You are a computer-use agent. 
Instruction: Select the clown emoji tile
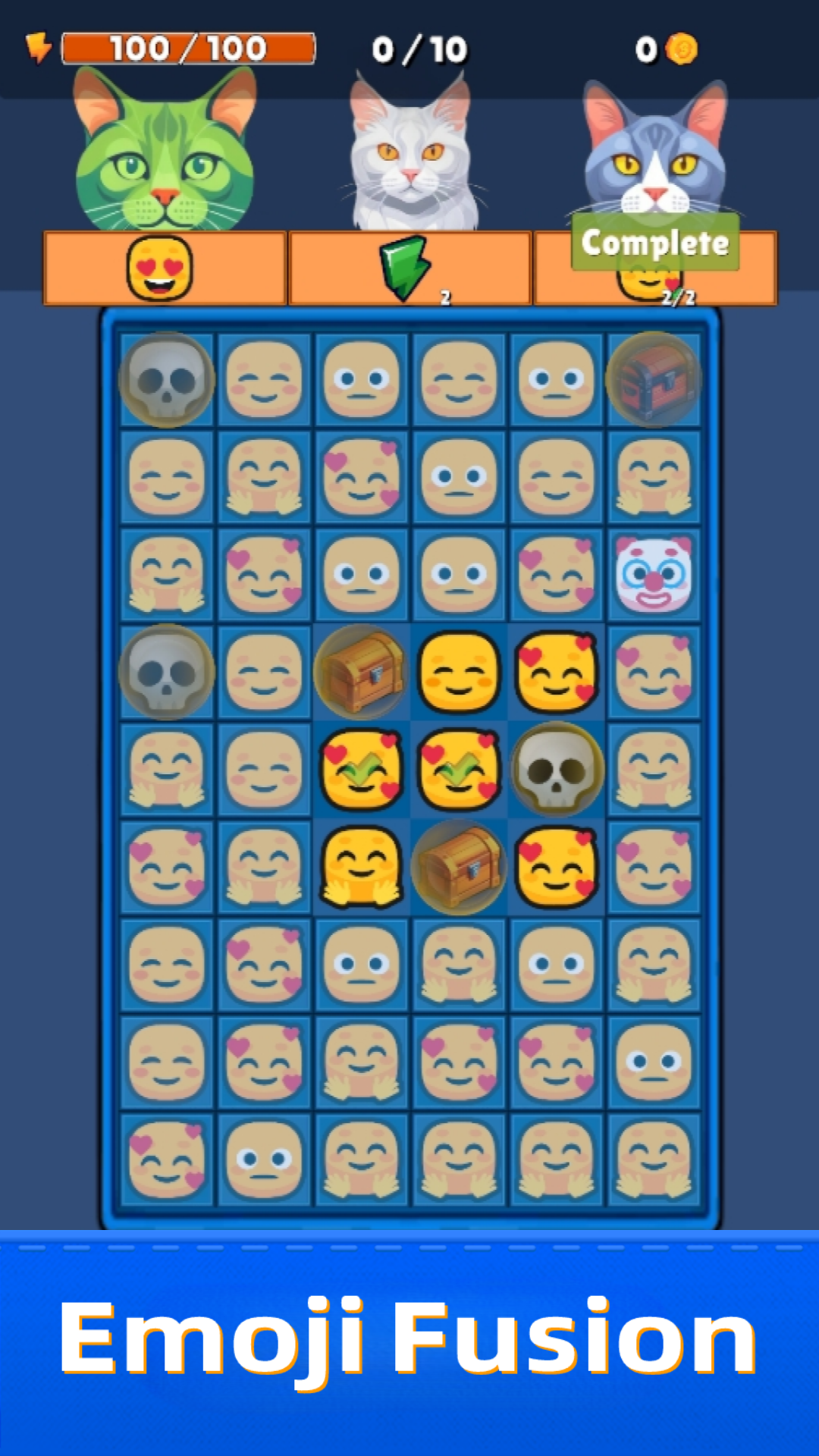pyautogui.click(x=653, y=575)
